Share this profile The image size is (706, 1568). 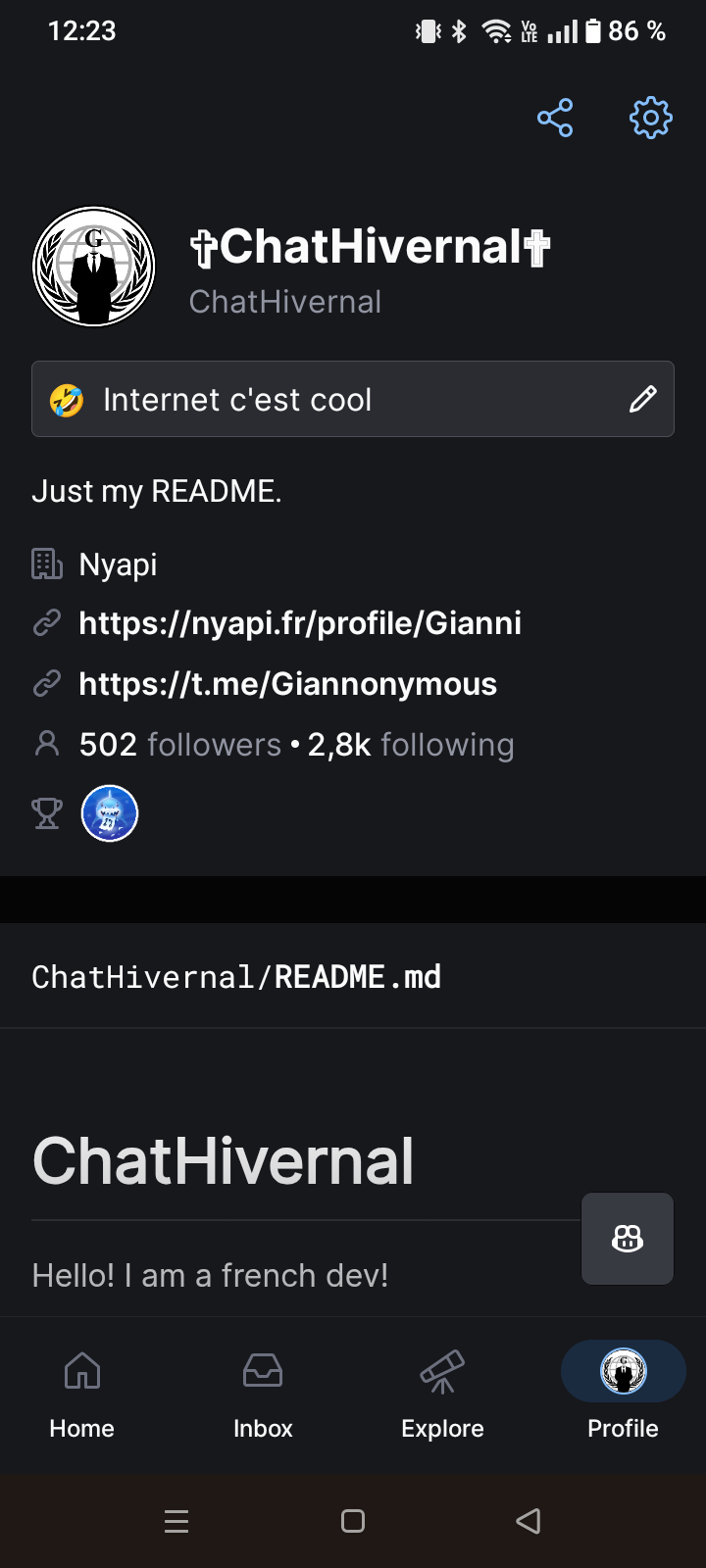point(555,118)
